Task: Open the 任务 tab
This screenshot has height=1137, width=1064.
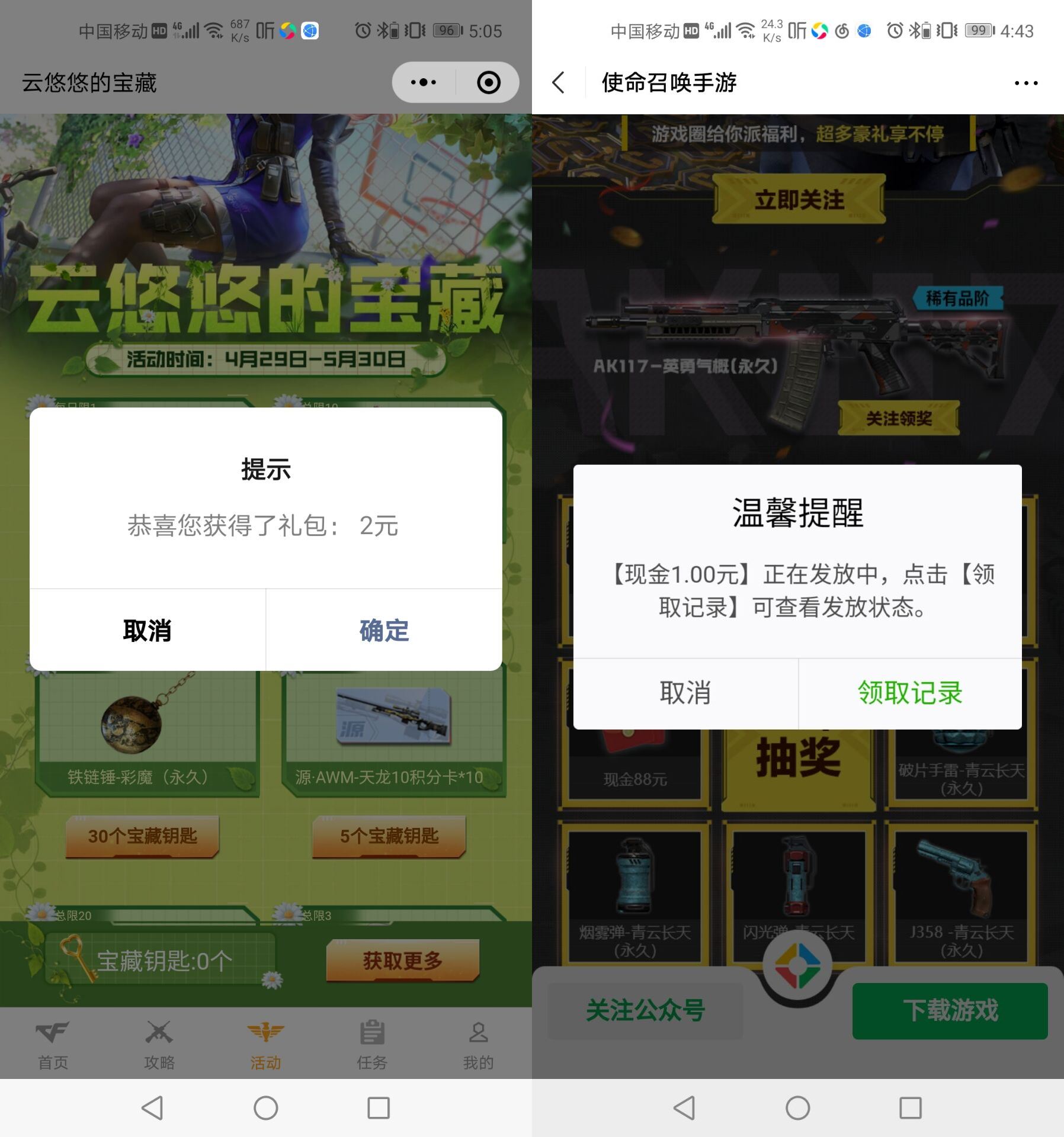Action: coord(372,1045)
